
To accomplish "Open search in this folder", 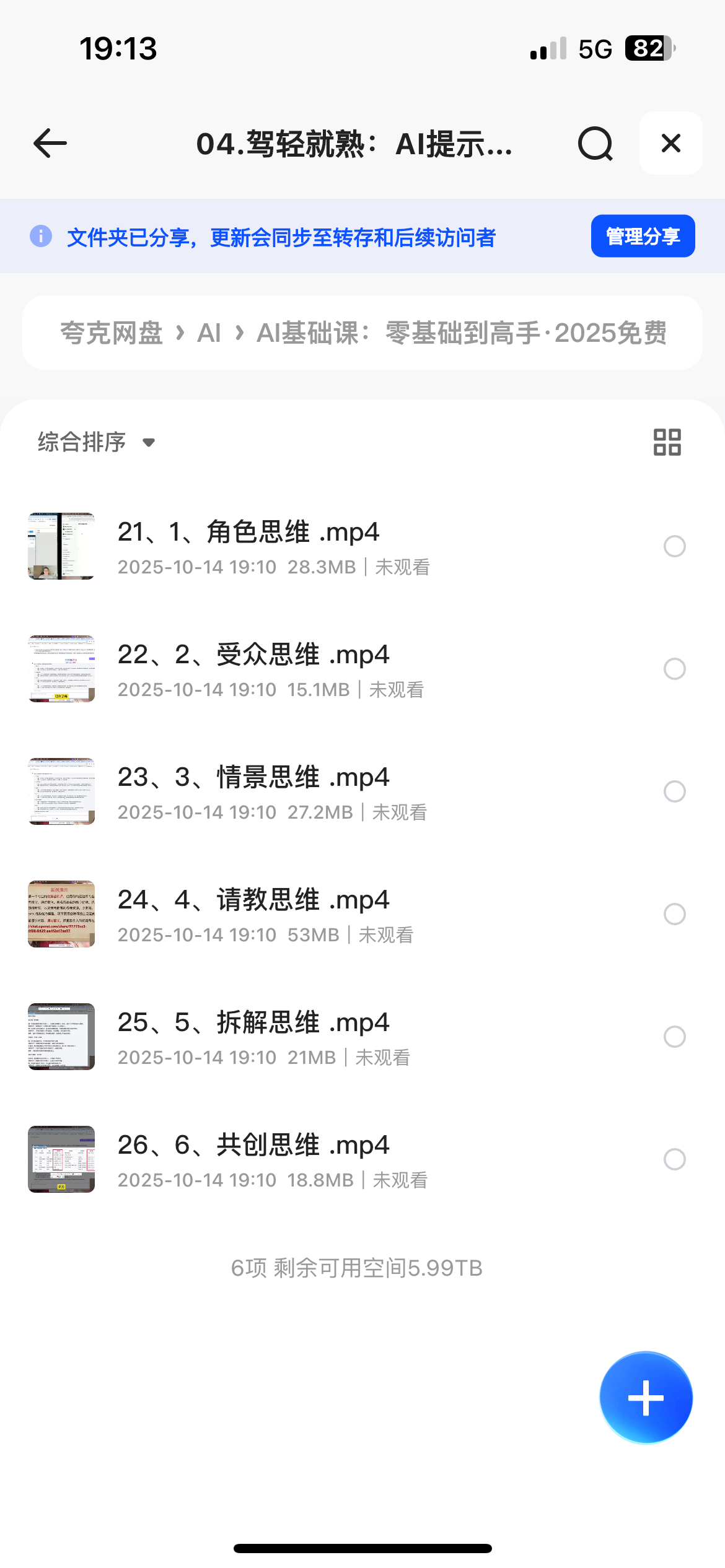I will [595, 144].
